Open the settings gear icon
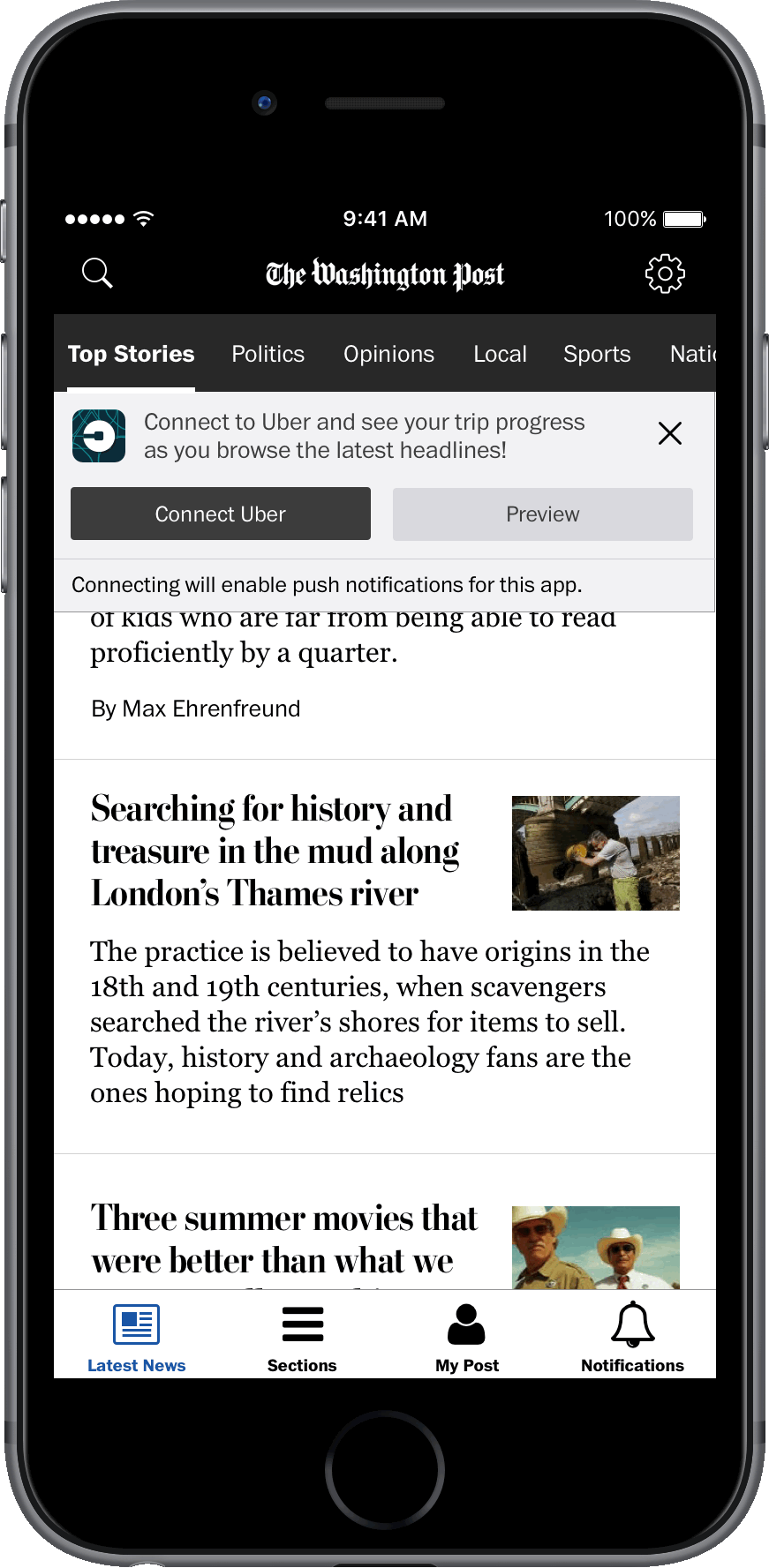The width and height of the screenshot is (769, 1568). point(665,274)
